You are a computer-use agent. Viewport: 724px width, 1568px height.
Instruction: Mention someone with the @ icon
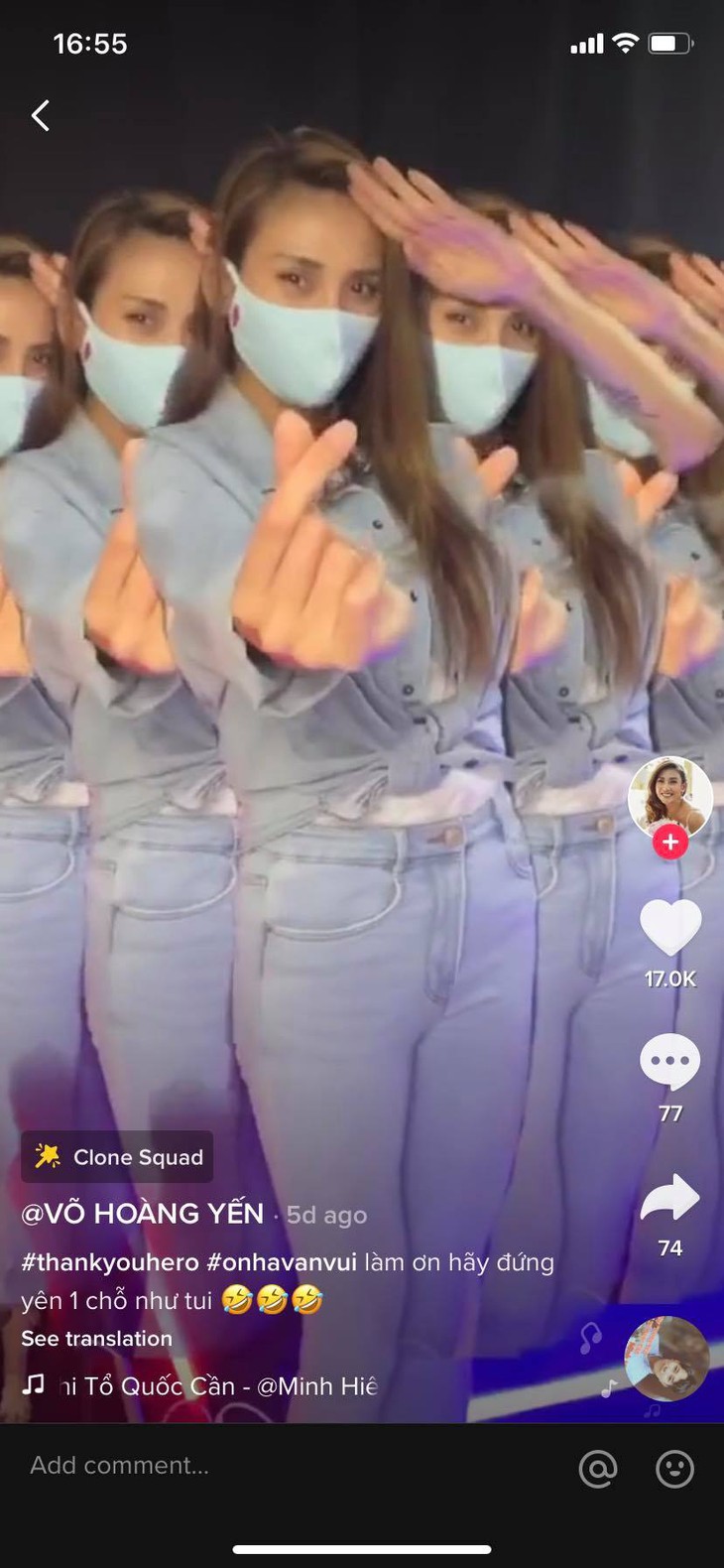(598, 1468)
